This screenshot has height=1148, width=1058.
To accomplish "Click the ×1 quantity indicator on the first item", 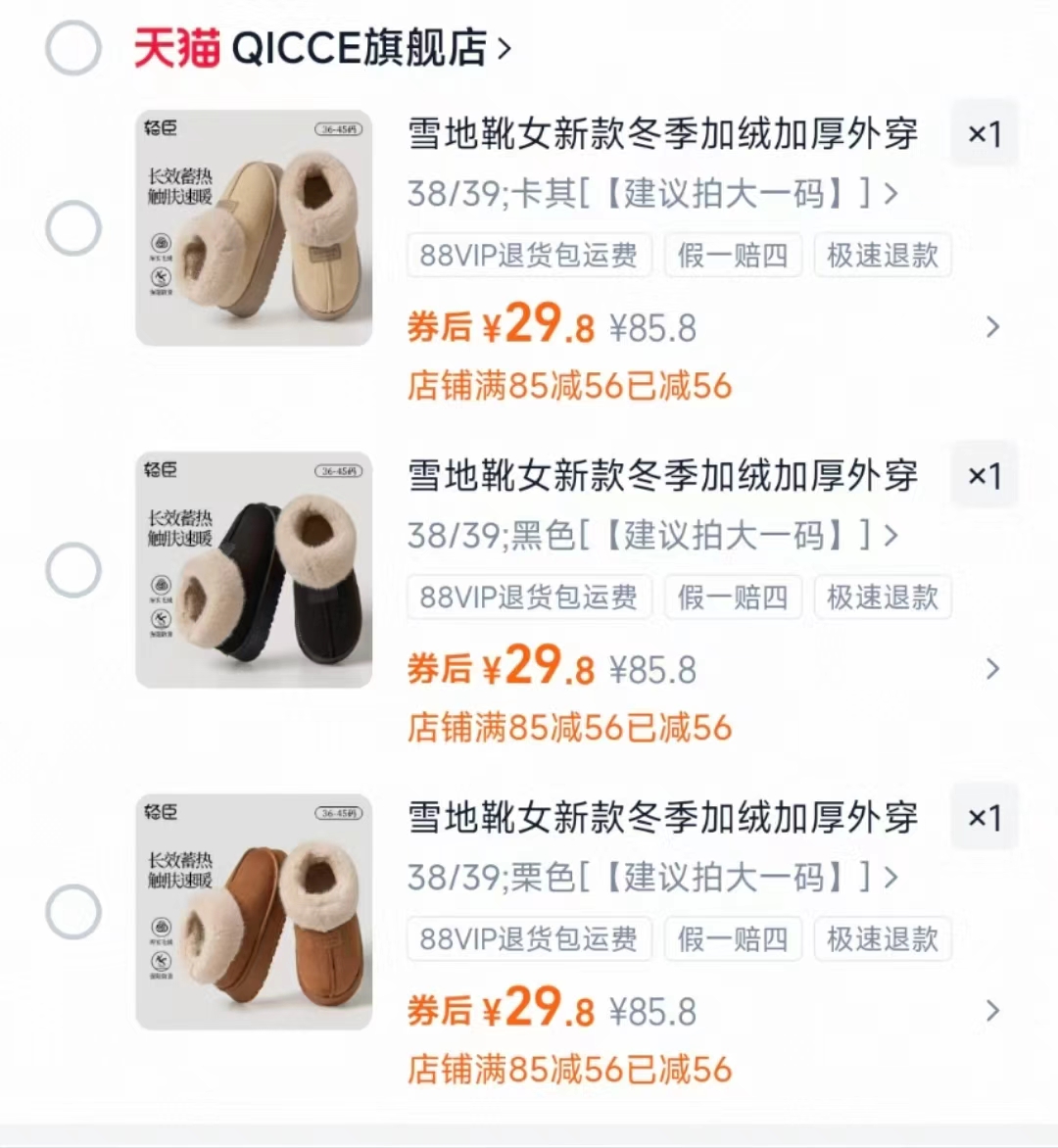I will click(983, 134).
